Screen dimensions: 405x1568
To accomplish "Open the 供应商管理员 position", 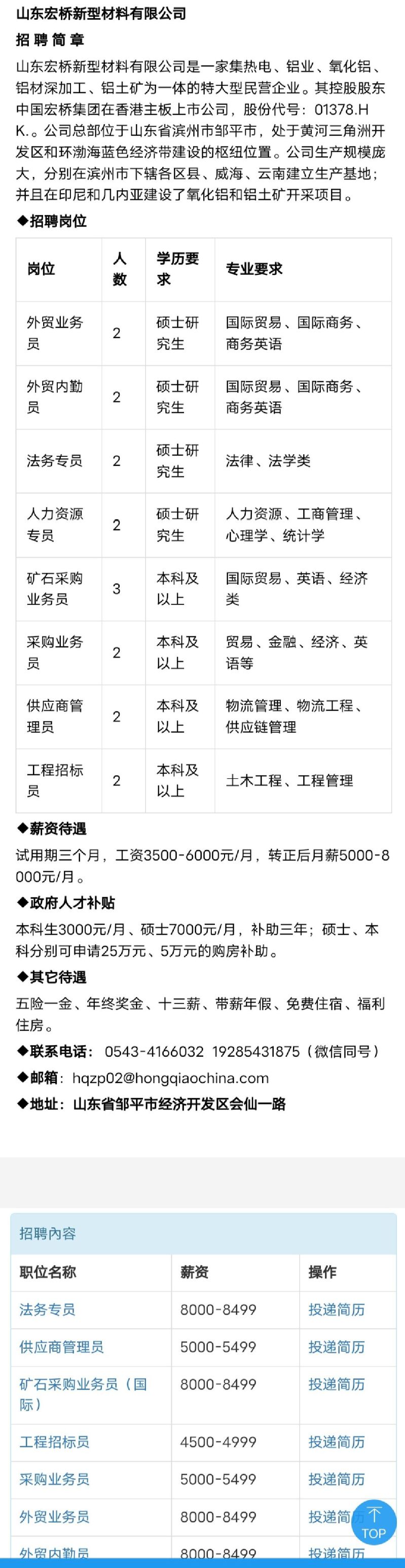I will (x=61, y=1346).
